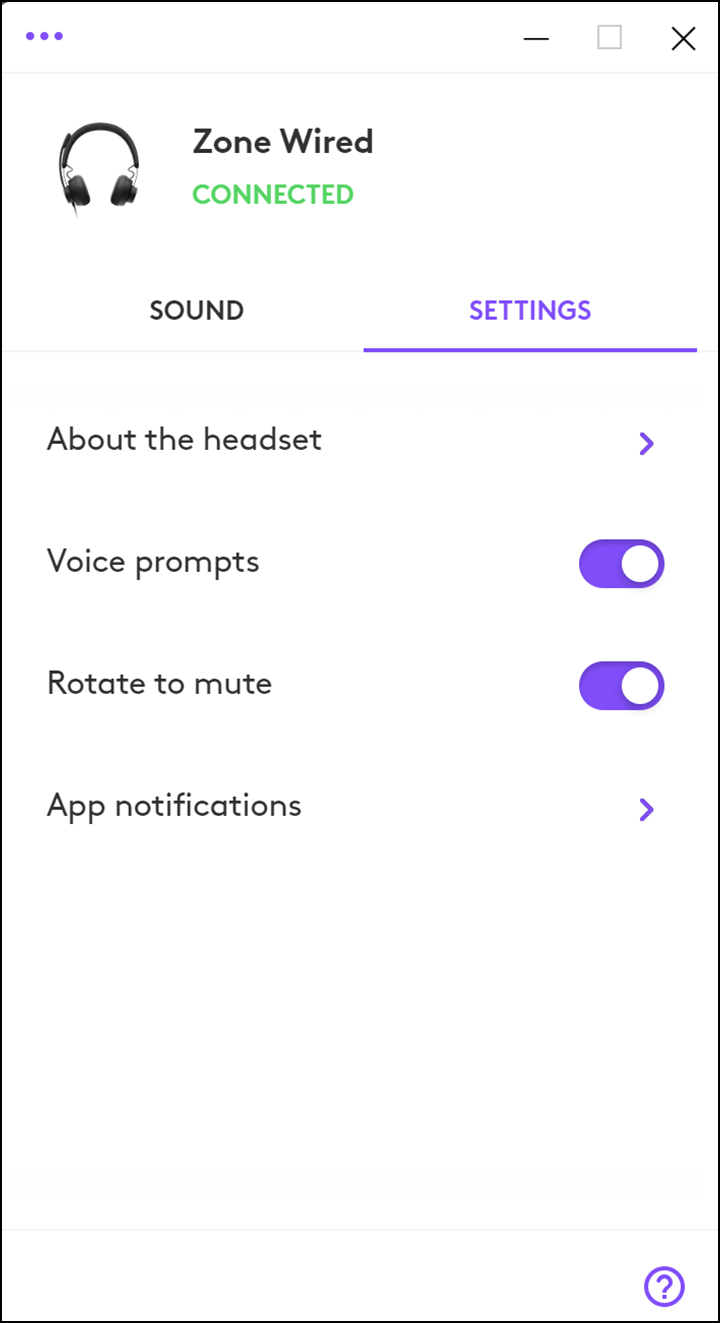The width and height of the screenshot is (720, 1323).
Task: Disable Voice prompts
Action: (621, 564)
